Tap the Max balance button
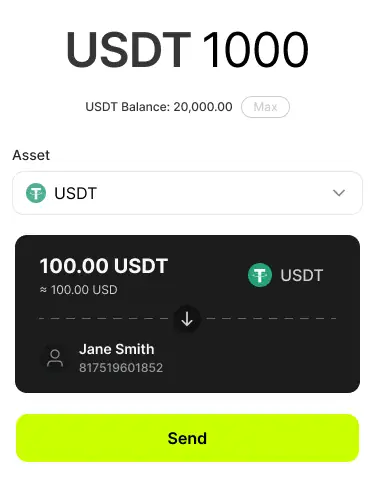Screen dimensions: 375x478 [x=265, y=107]
